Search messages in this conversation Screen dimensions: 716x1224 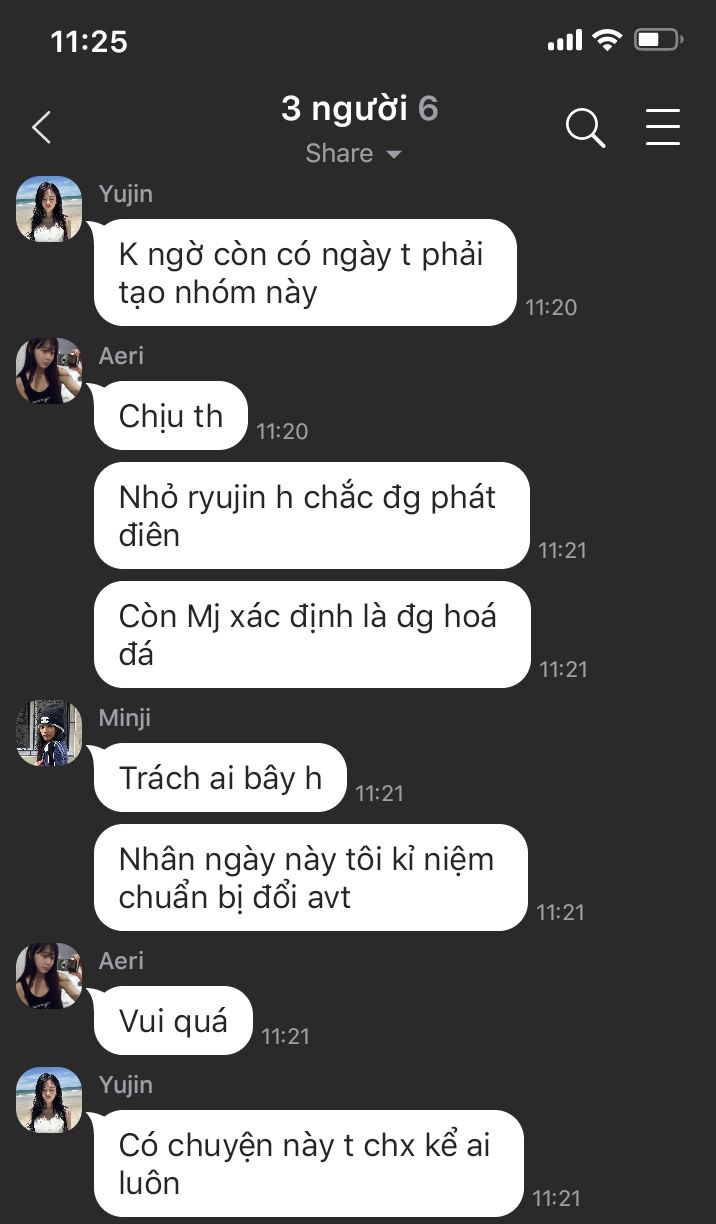pyautogui.click(x=585, y=128)
